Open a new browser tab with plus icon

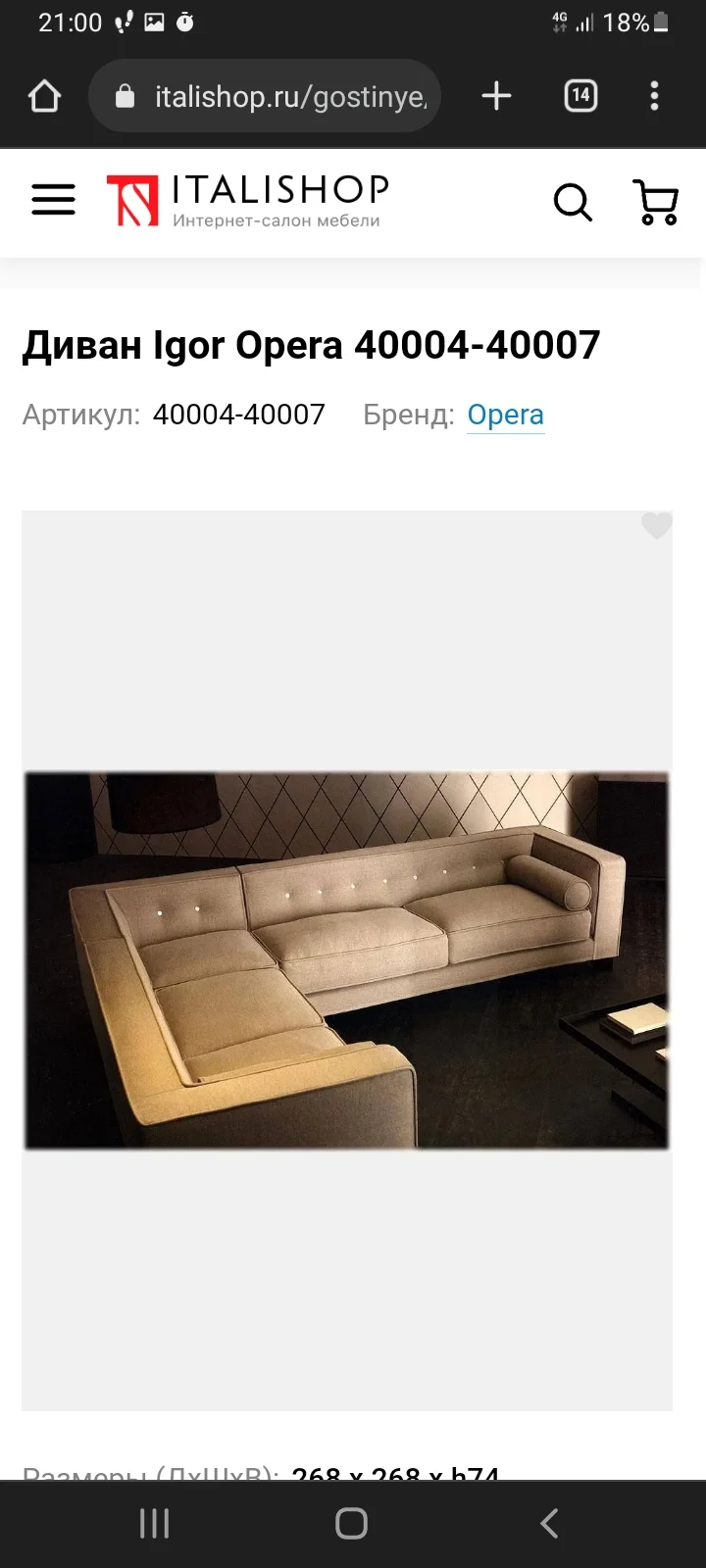(495, 95)
